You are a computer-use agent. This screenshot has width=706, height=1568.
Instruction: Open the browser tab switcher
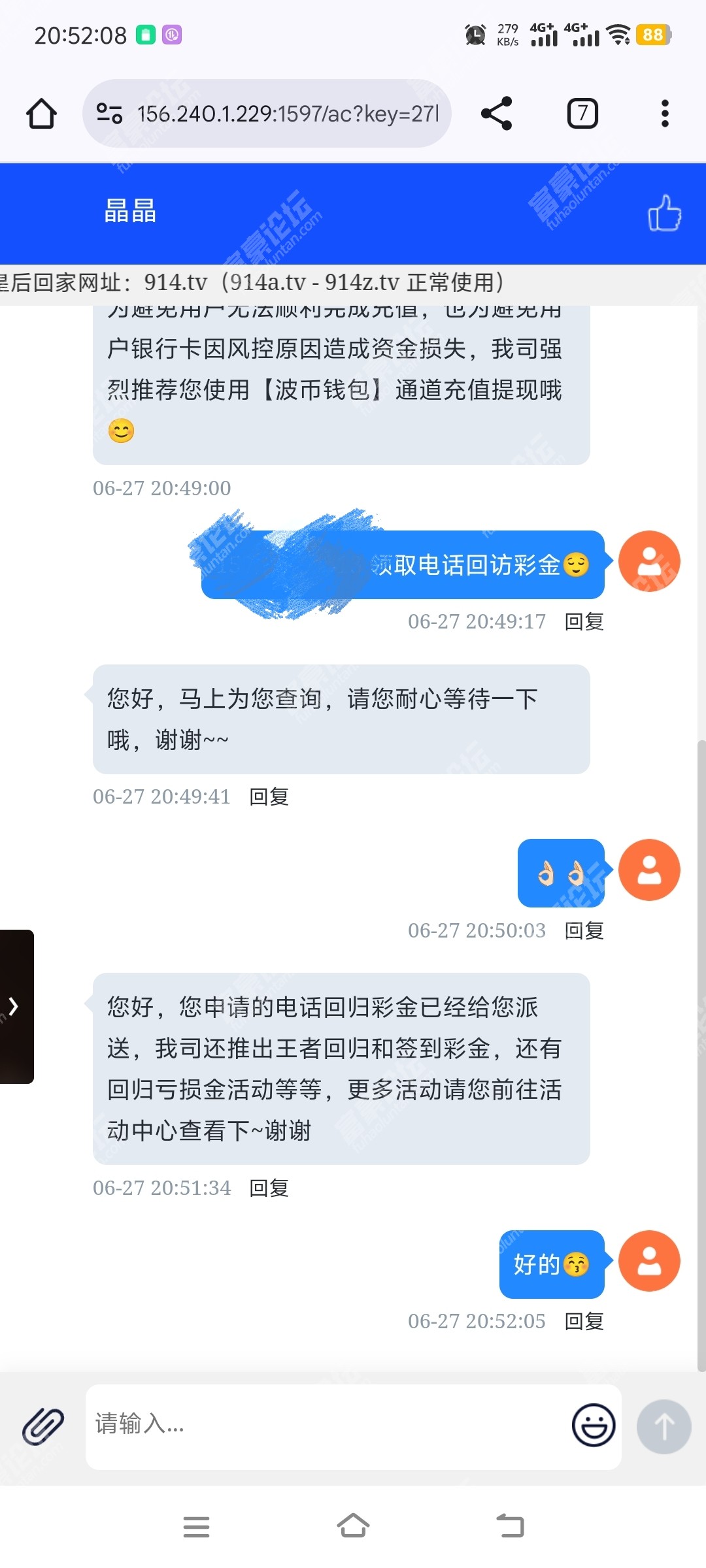click(582, 114)
